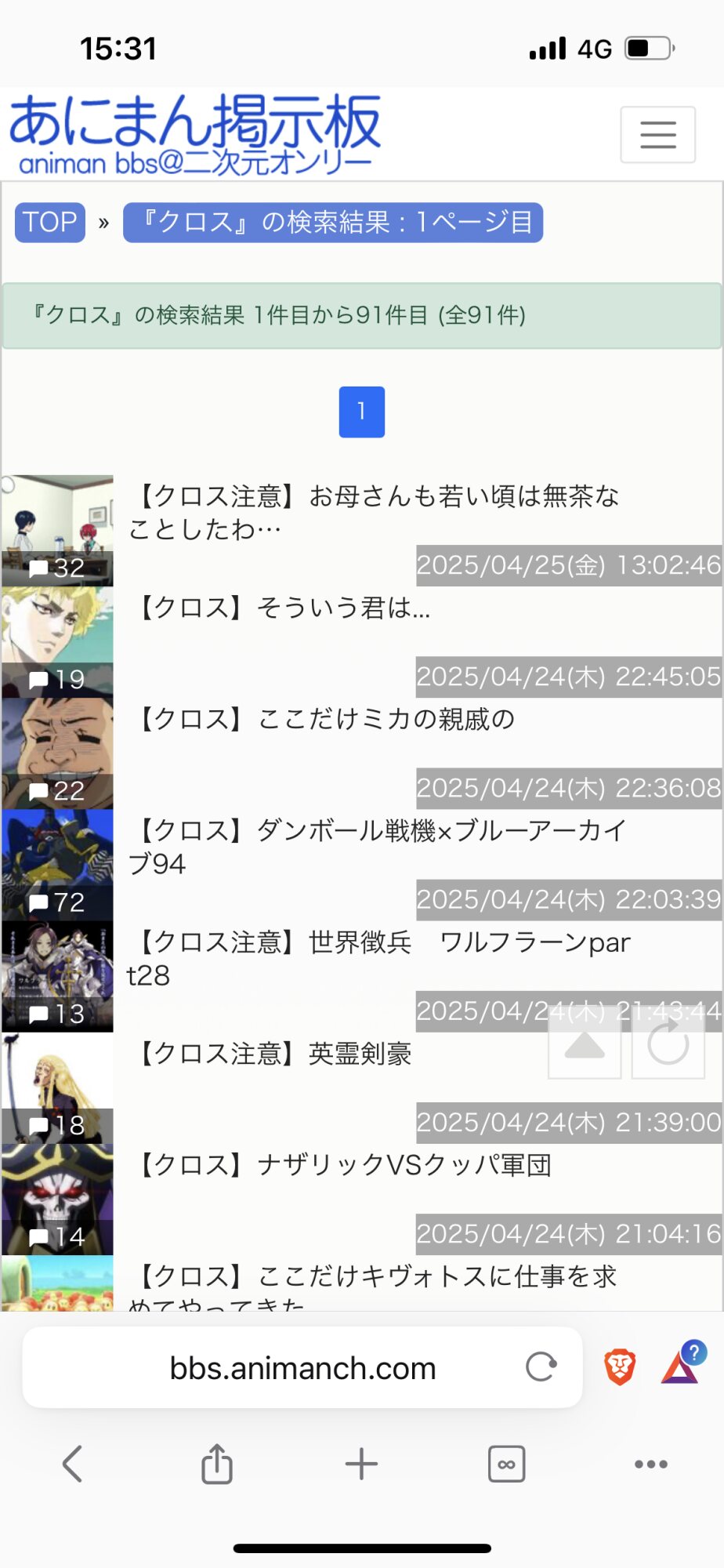Share this page

[217, 1464]
